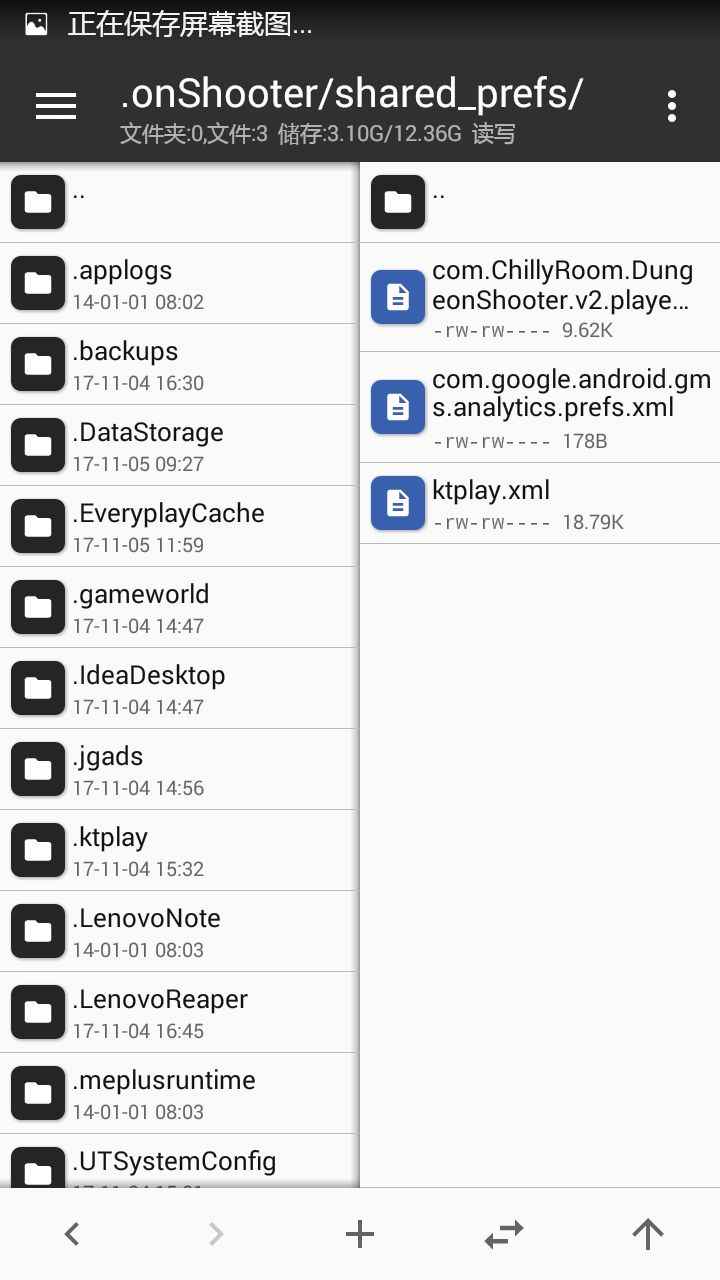Open com.google.android.gms.analytics.prefs.xml
The width and height of the screenshot is (720, 1280).
pyautogui.click(x=540, y=407)
